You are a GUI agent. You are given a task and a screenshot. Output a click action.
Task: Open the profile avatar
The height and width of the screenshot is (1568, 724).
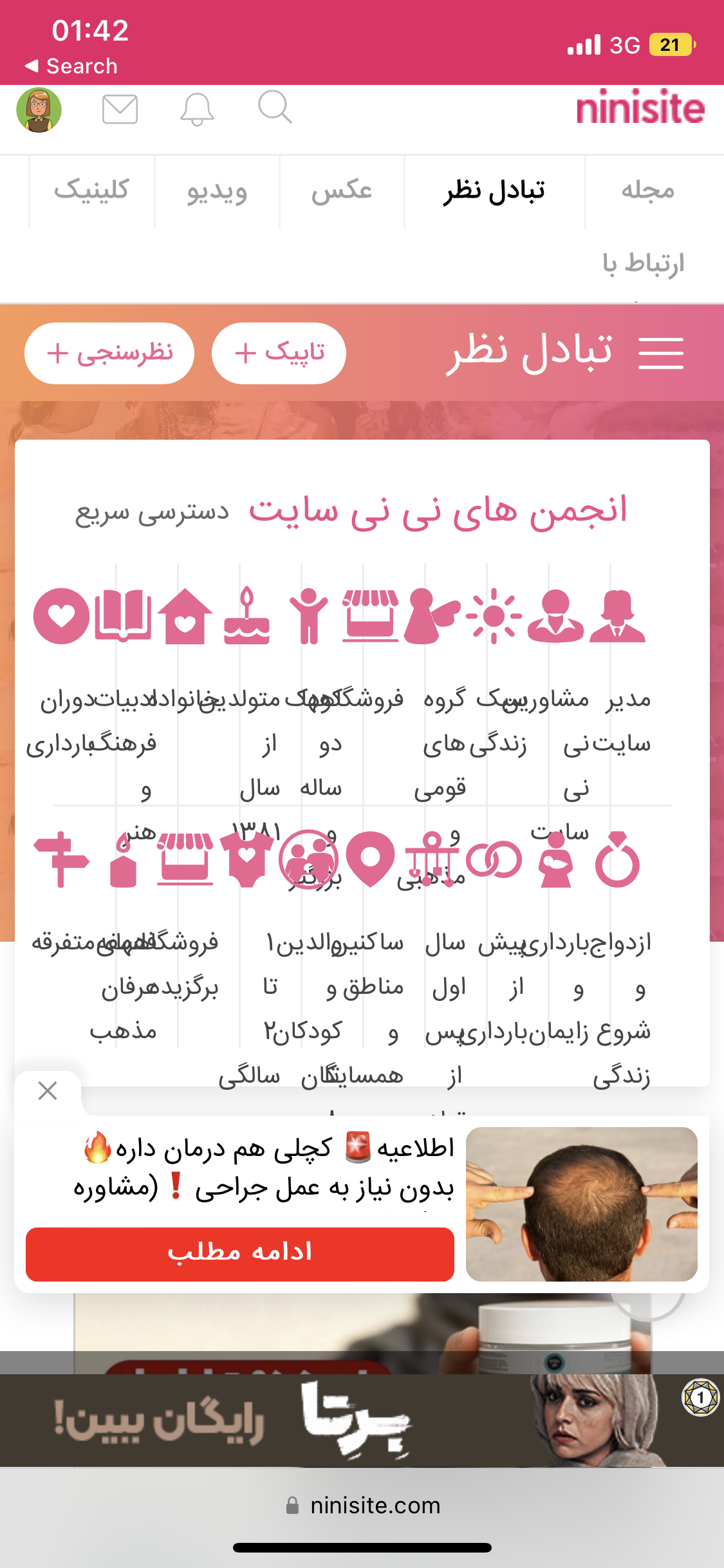(39, 109)
